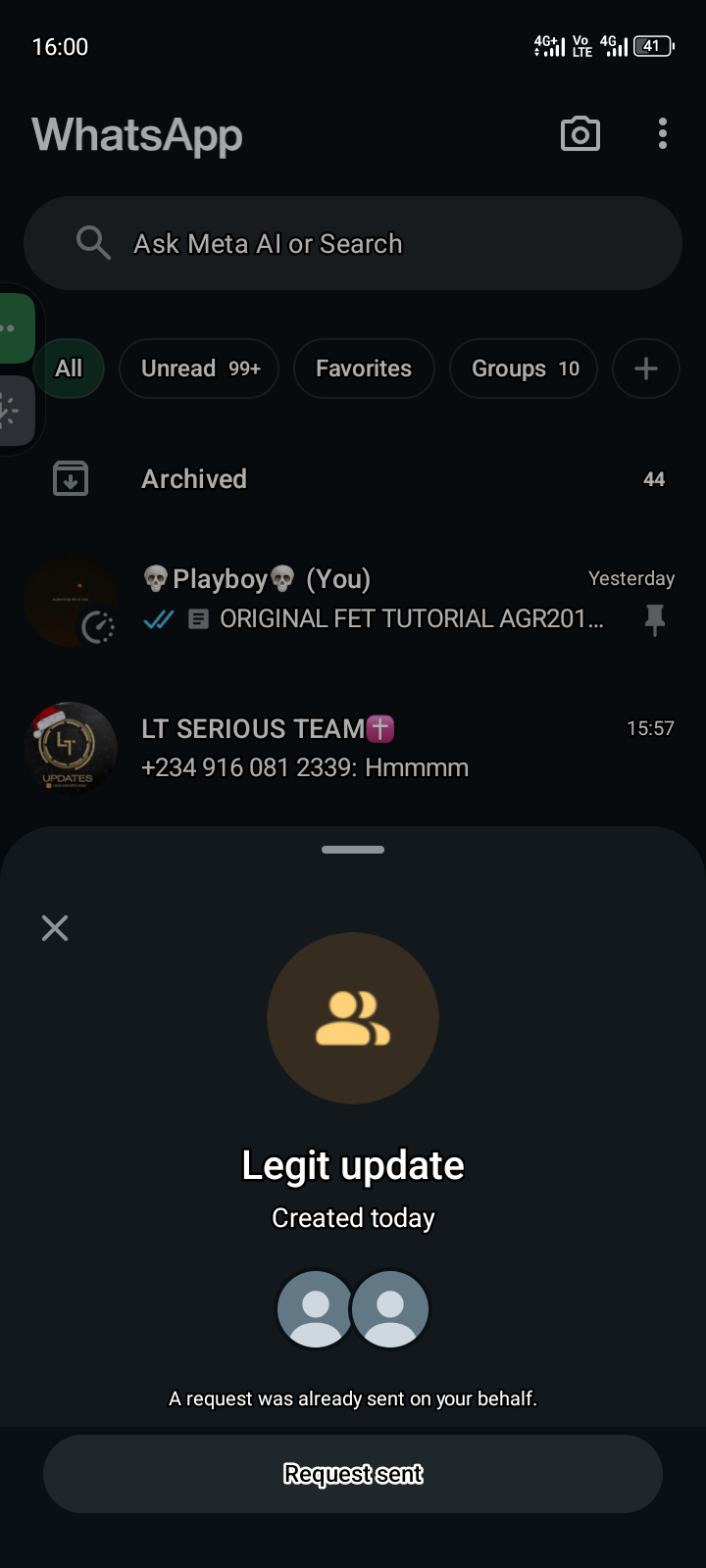This screenshot has width=706, height=1568.
Task: Open the Playboy (You) chat
Action: coord(373,599)
